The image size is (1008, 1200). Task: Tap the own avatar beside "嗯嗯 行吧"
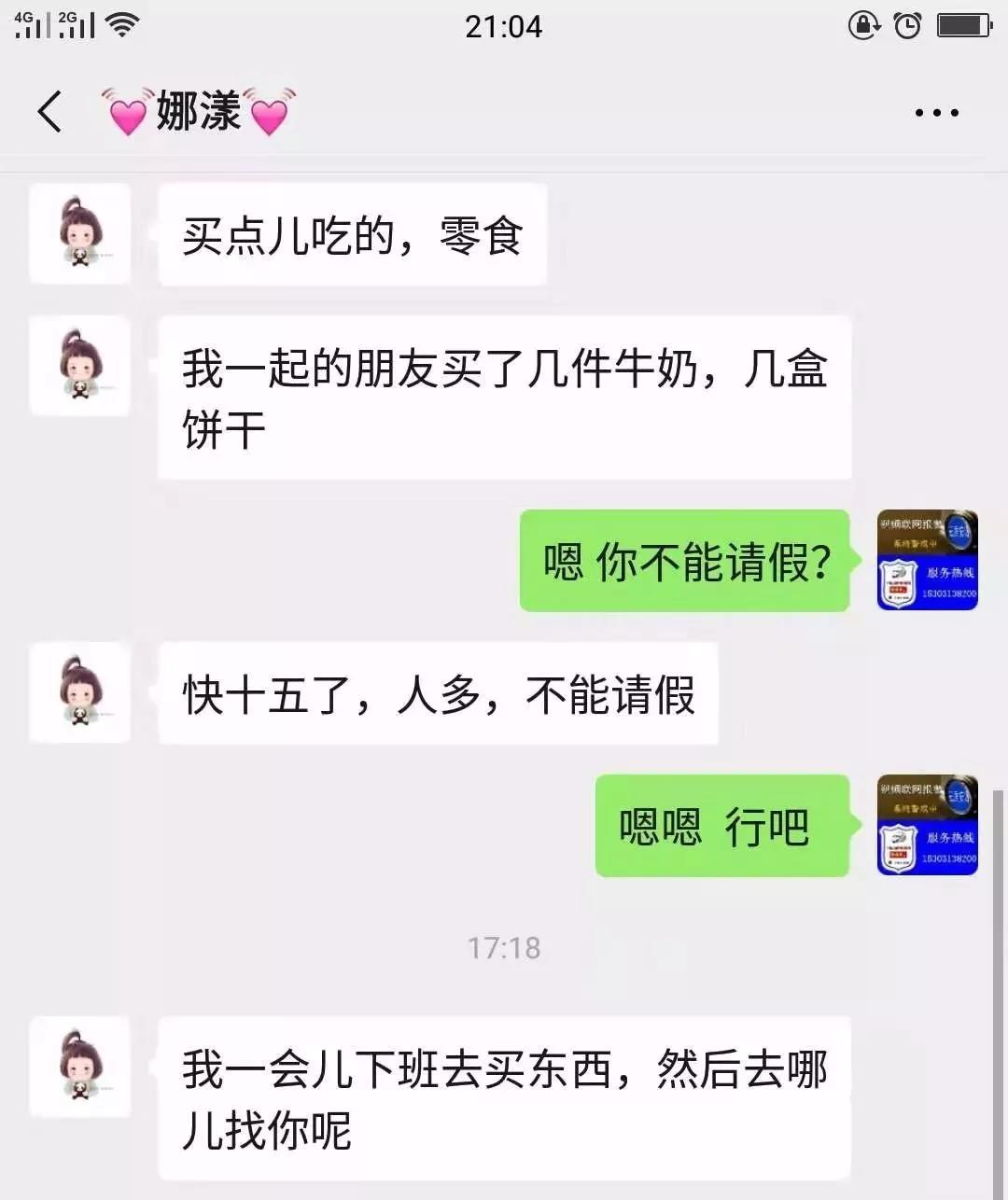click(x=927, y=825)
